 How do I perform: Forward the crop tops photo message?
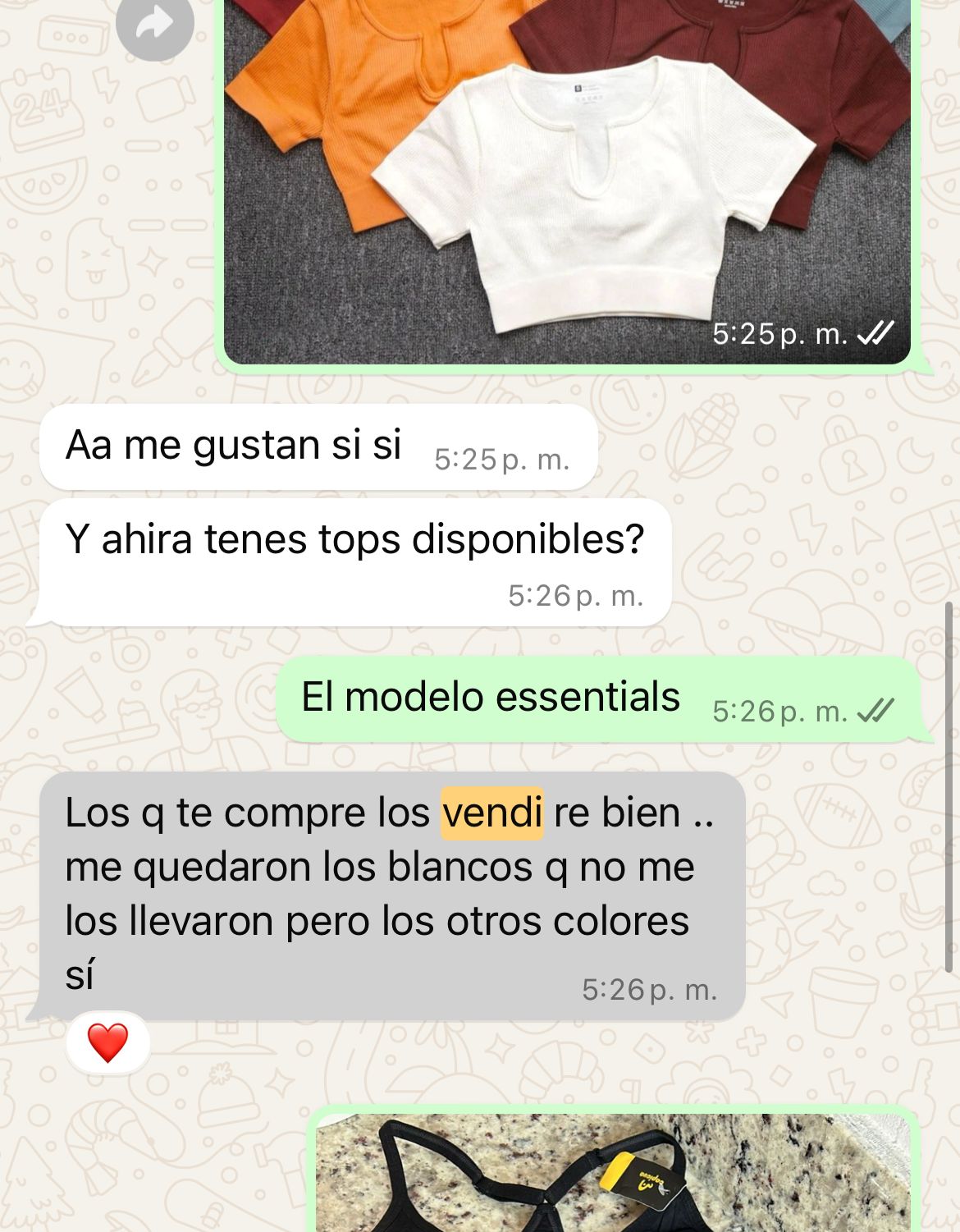(x=154, y=25)
